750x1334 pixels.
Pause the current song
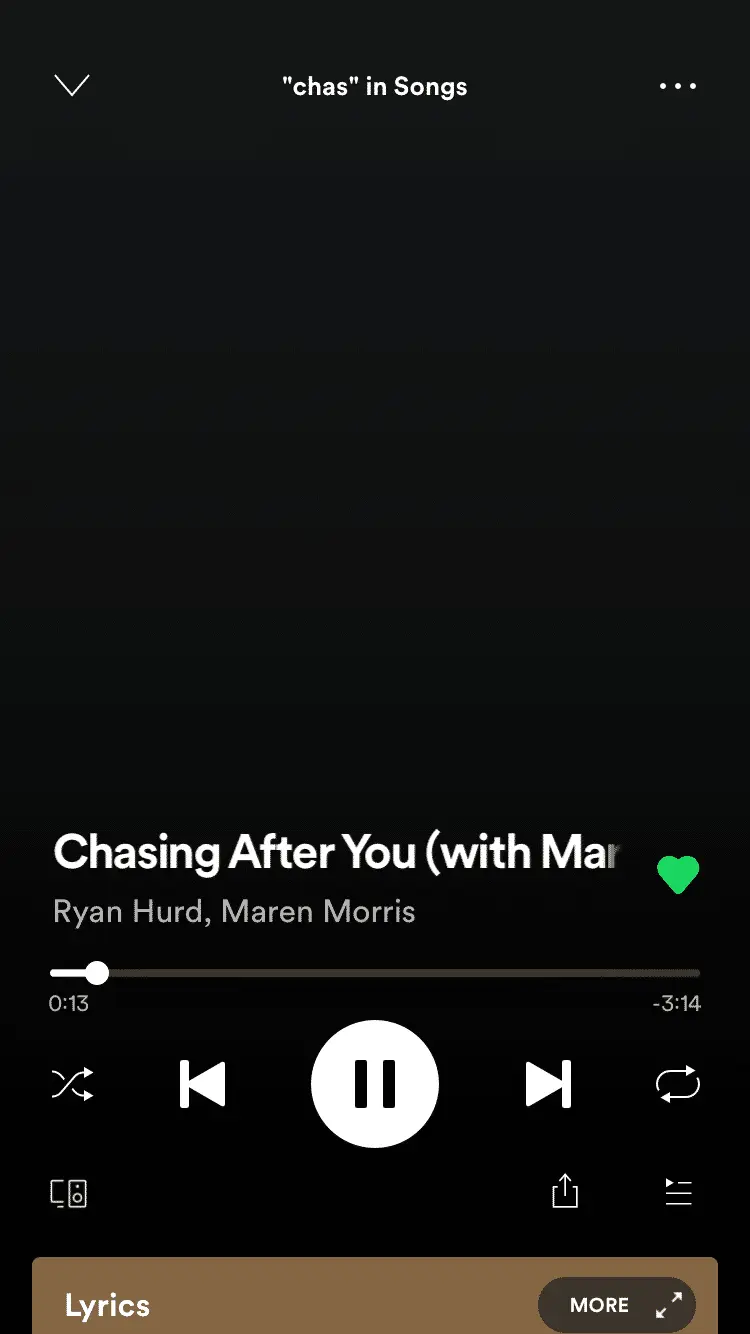375,1084
